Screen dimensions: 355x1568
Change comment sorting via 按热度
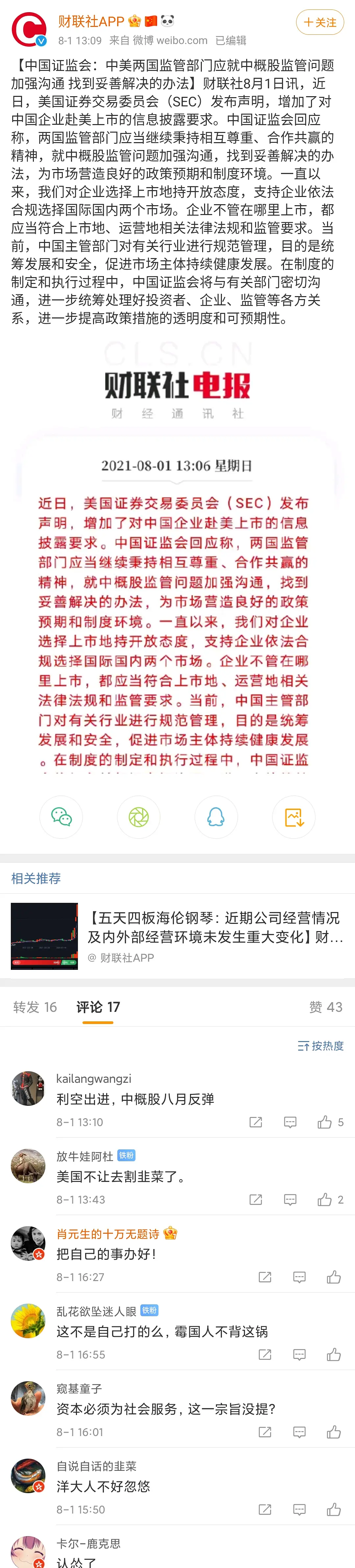coord(321,1046)
